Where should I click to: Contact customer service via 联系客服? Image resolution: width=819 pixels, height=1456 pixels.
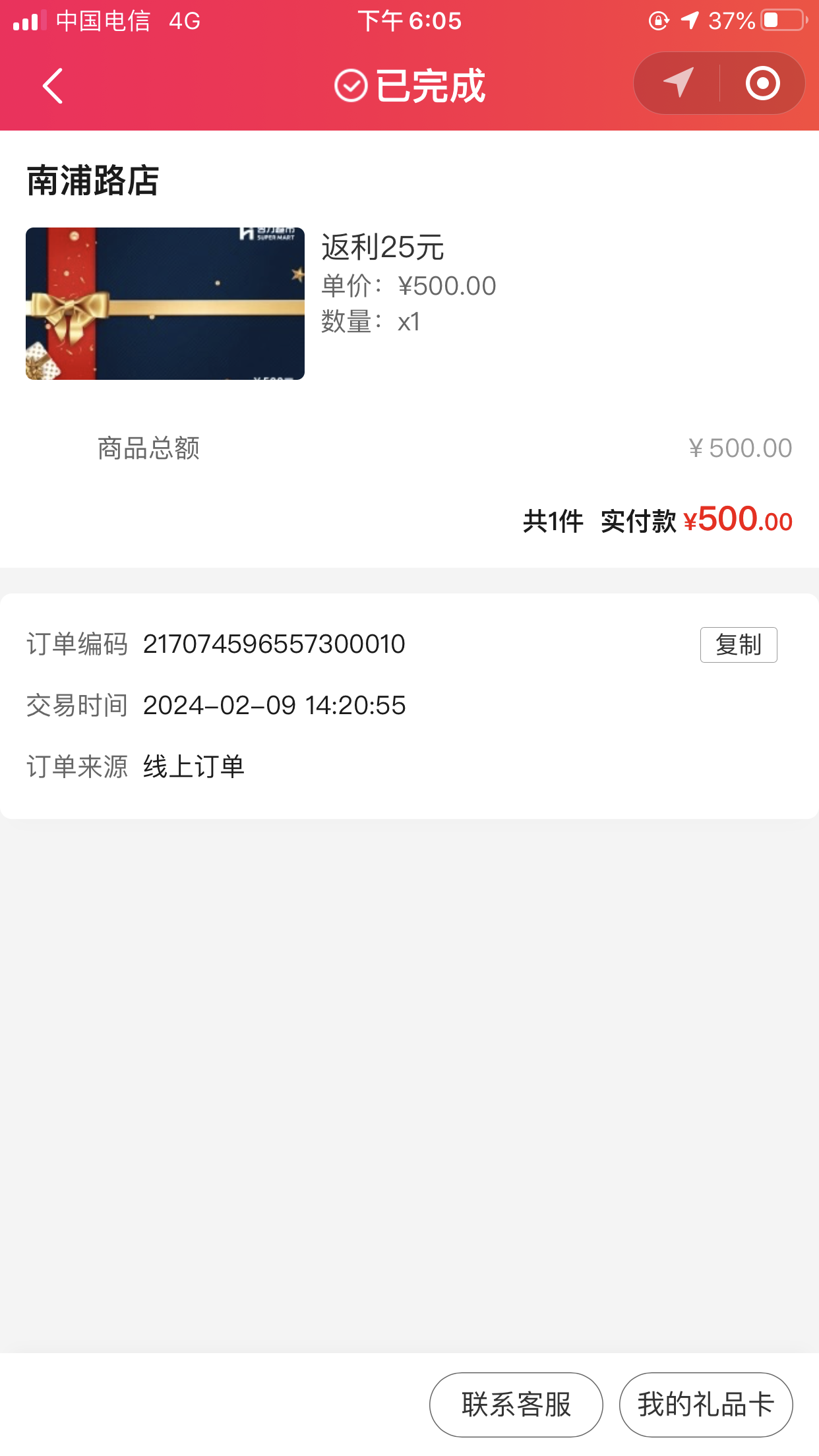pyautogui.click(x=516, y=1404)
